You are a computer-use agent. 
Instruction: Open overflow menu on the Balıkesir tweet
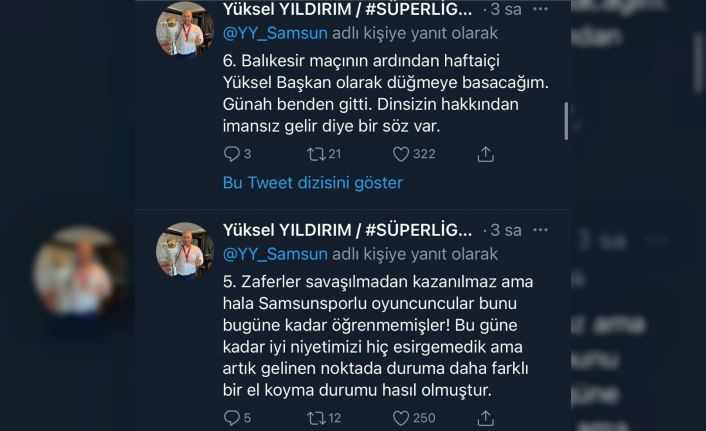click(540, 9)
